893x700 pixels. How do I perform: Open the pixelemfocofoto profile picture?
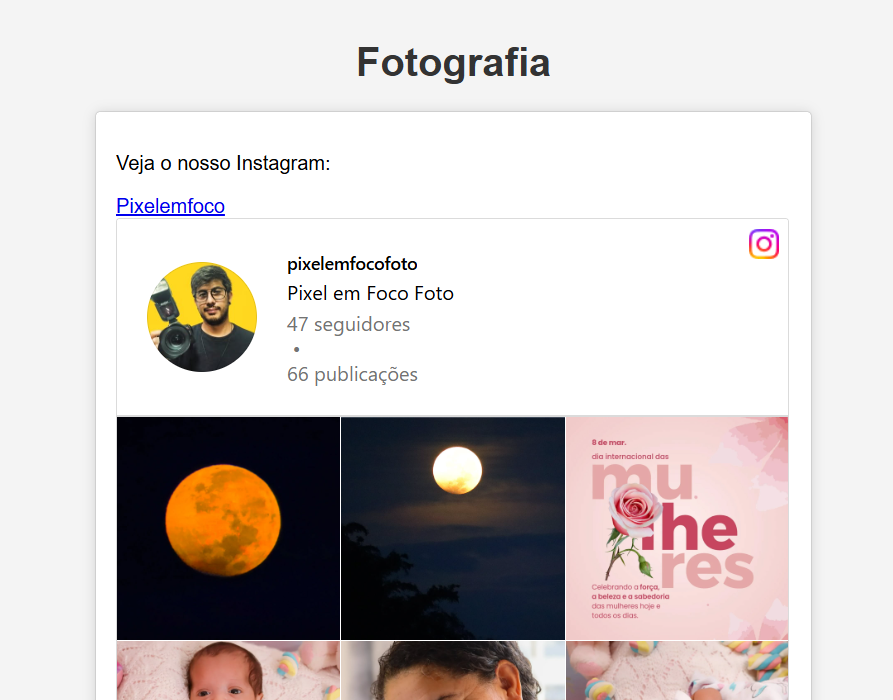tap(202, 317)
